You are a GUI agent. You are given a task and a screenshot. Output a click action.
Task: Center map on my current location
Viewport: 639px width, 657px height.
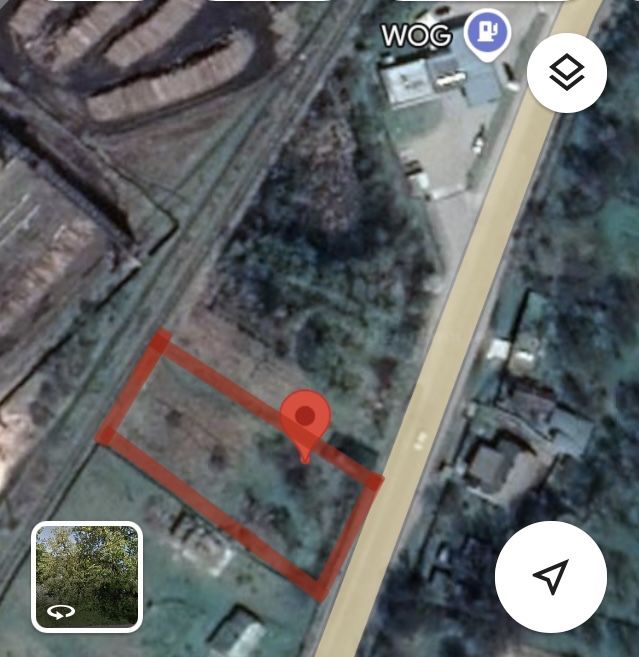550,576
